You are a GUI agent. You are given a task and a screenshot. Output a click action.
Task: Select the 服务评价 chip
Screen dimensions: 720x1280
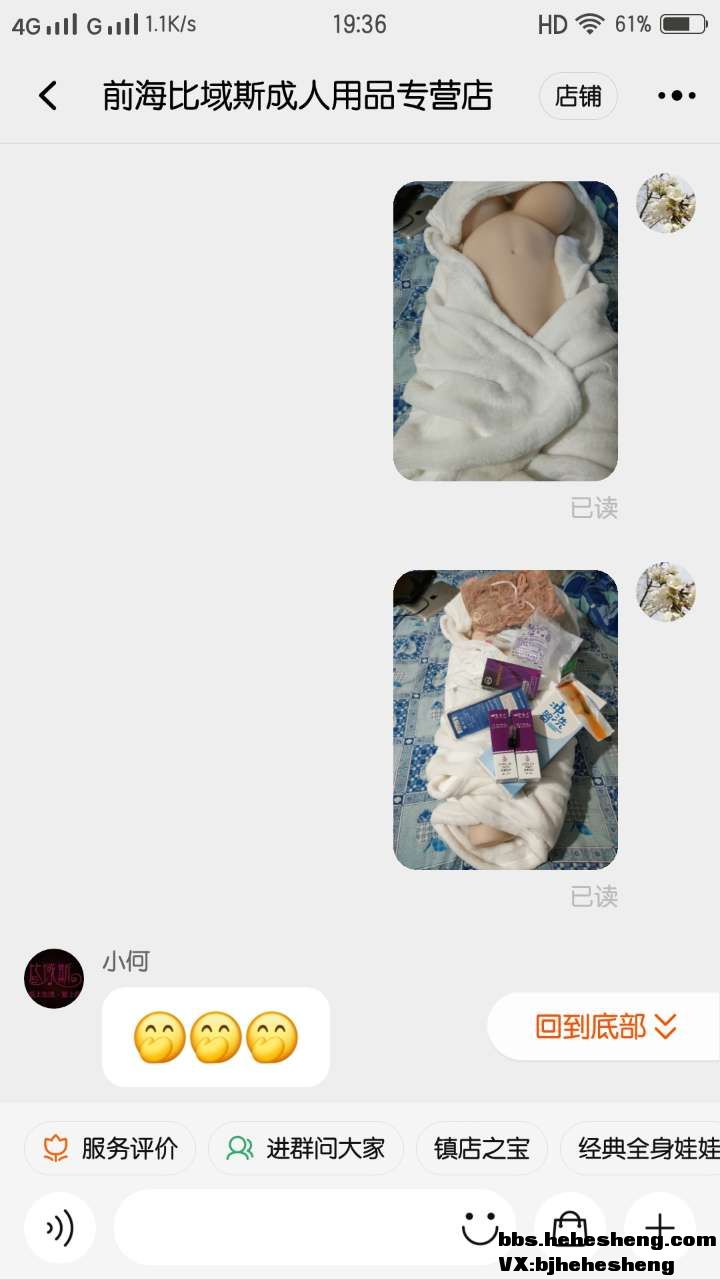(x=110, y=1148)
